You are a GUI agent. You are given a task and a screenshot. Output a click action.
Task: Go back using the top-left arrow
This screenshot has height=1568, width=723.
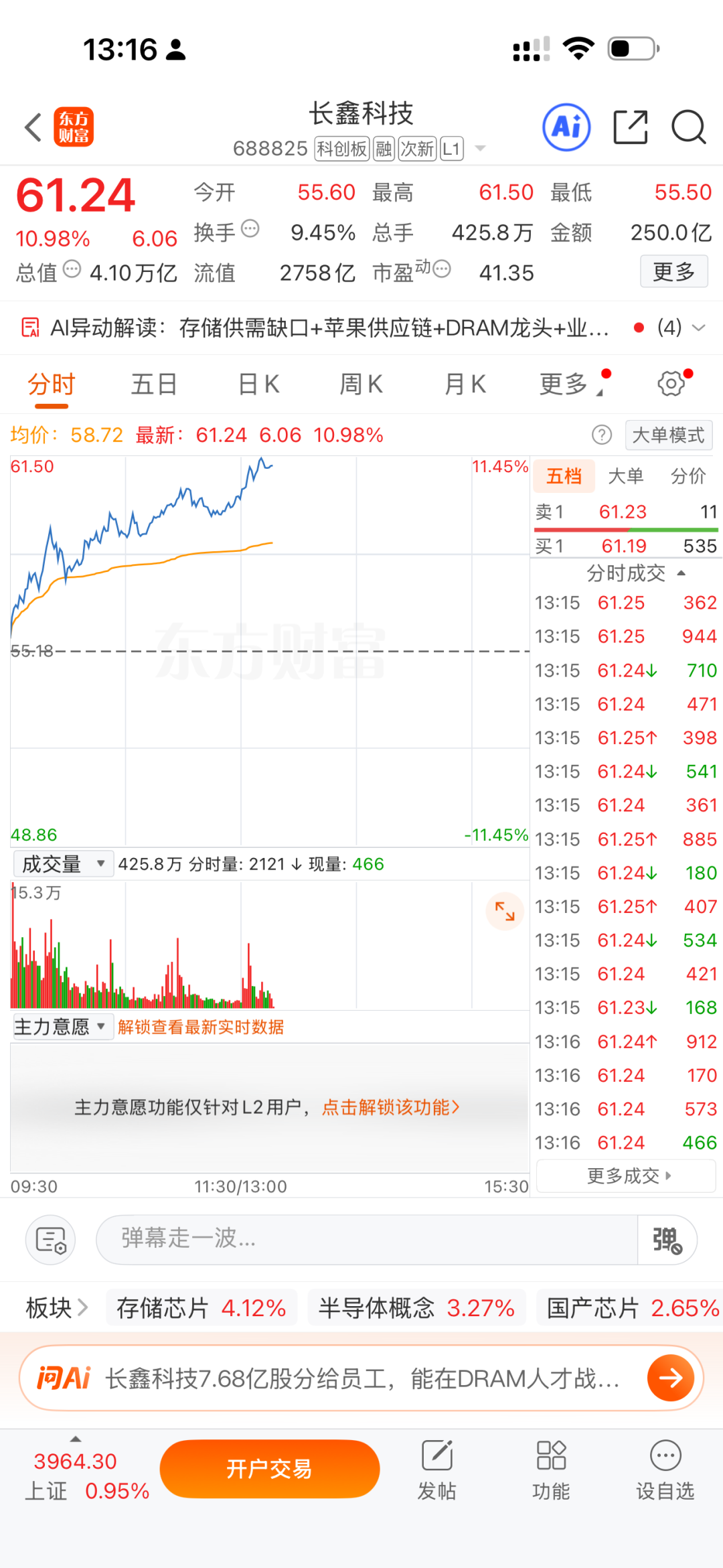tap(33, 127)
